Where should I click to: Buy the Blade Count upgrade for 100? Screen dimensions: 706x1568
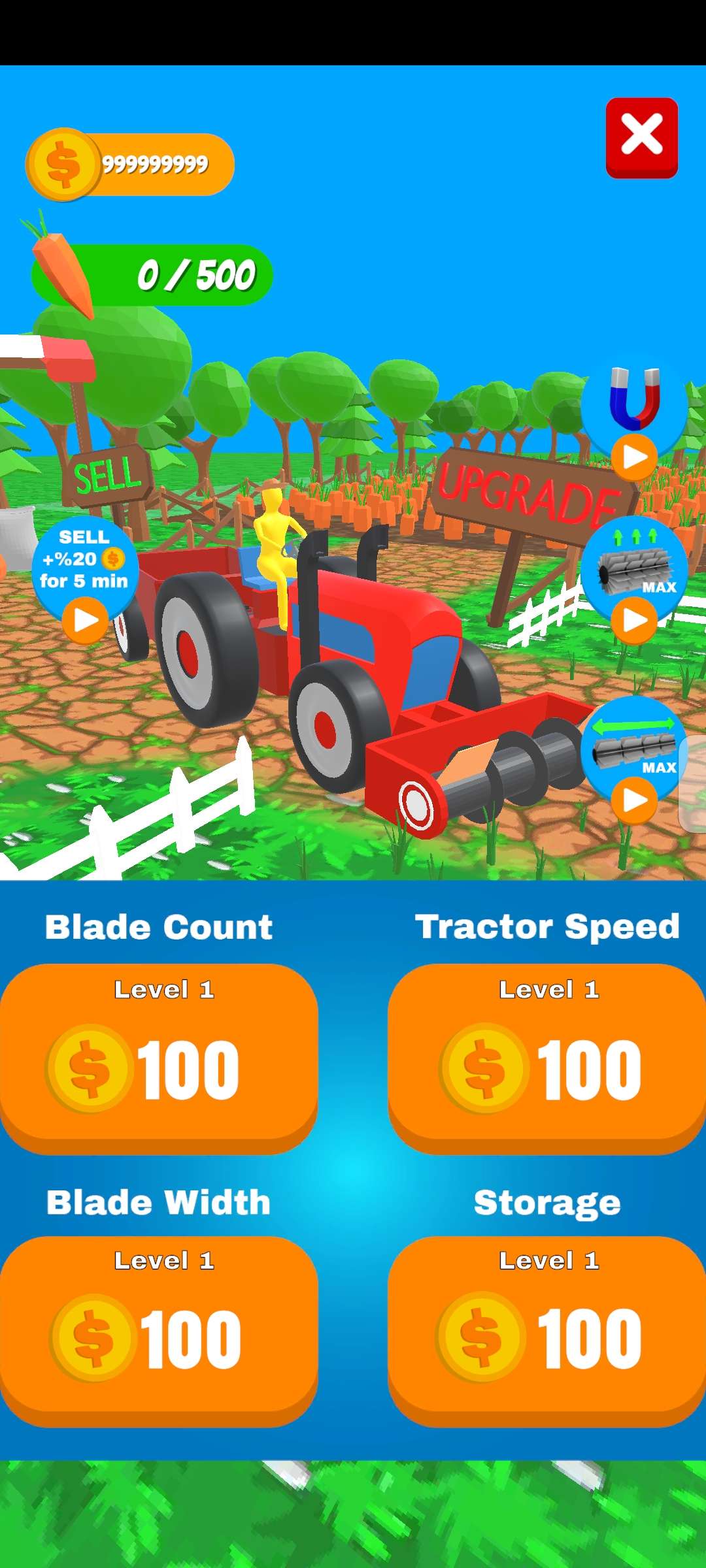pos(159,1057)
